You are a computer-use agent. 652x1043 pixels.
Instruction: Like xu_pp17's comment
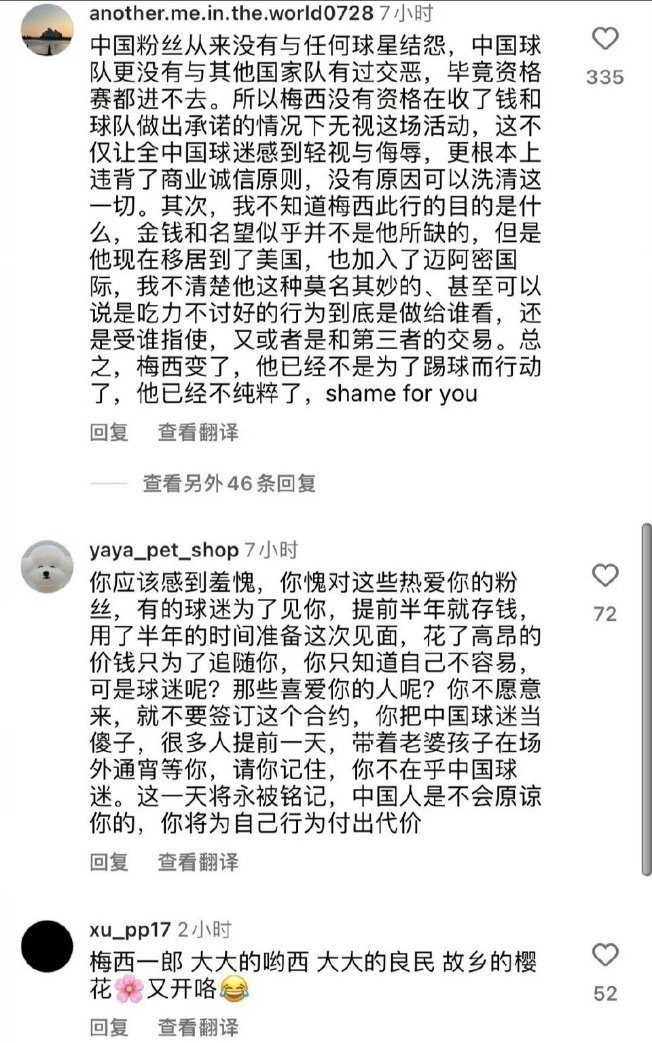[x=605, y=954]
